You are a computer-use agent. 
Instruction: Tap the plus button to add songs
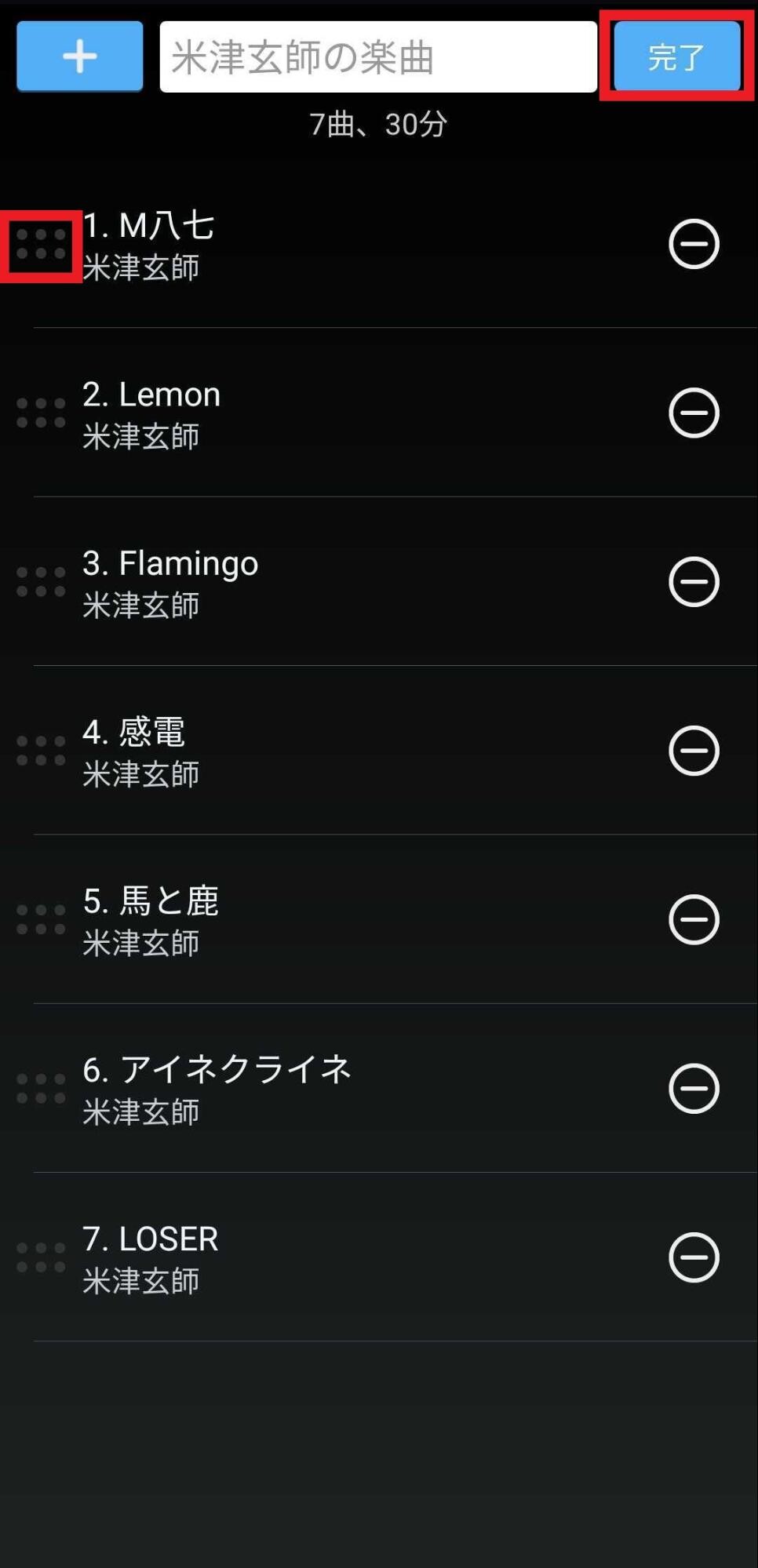pos(79,56)
